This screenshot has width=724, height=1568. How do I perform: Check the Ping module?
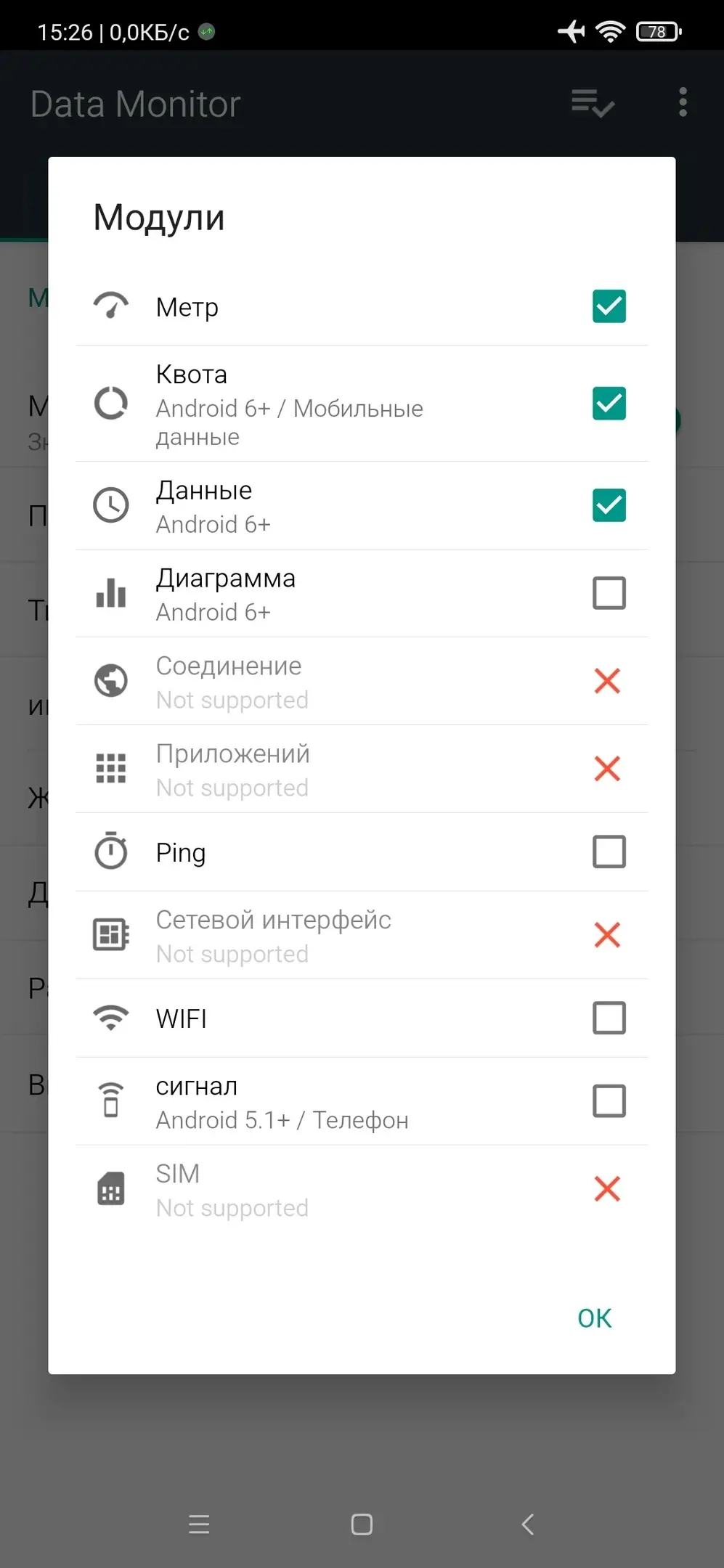click(609, 852)
